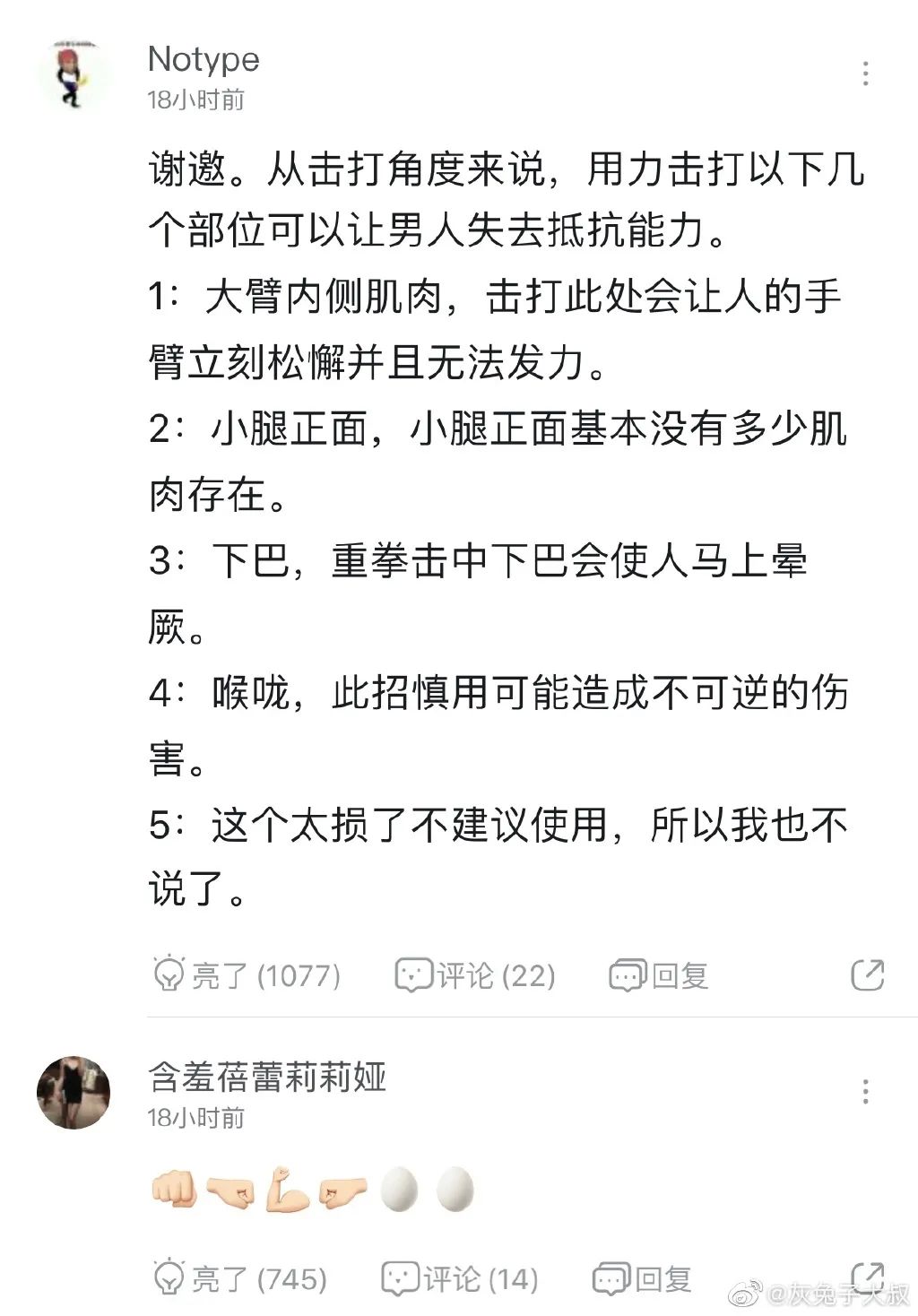Viewport: 918px width, 1316px height.
Task: Open the three-dot menu on Notype's comment
Action: click(865, 74)
